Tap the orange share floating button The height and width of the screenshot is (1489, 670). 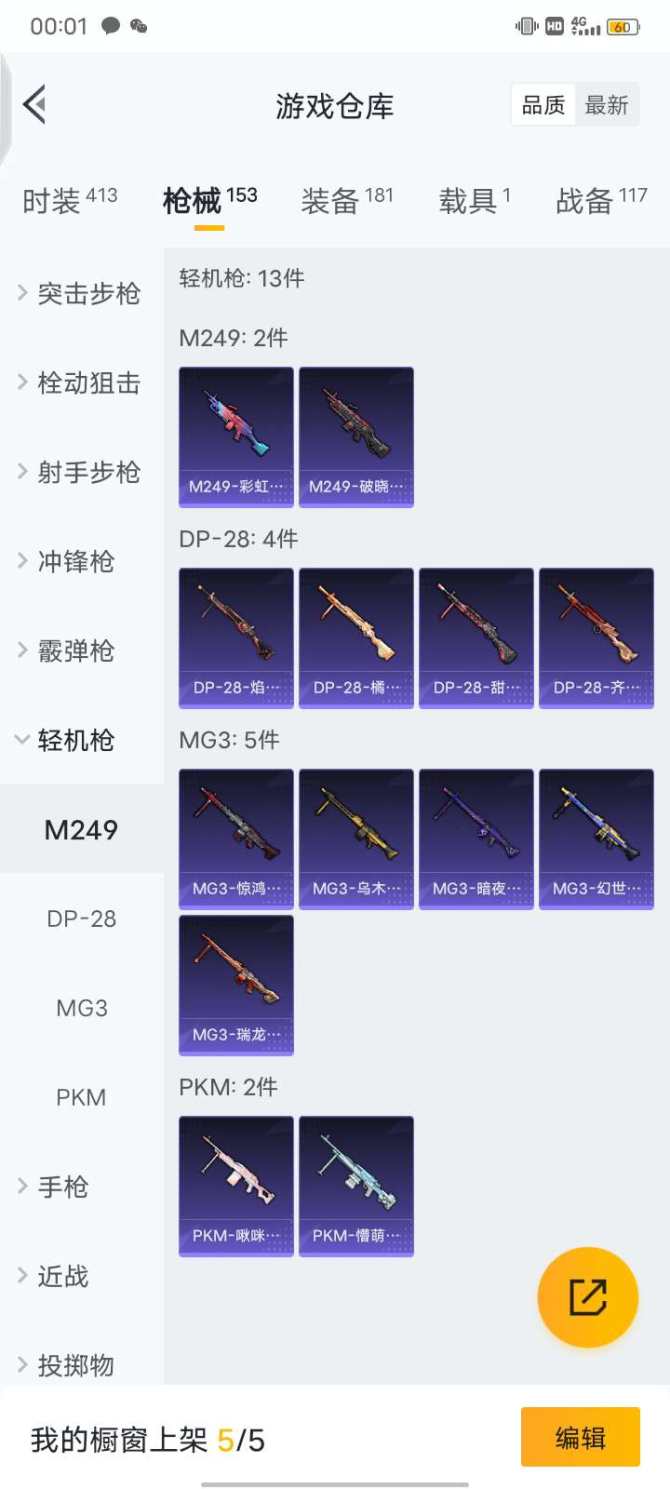point(587,1296)
